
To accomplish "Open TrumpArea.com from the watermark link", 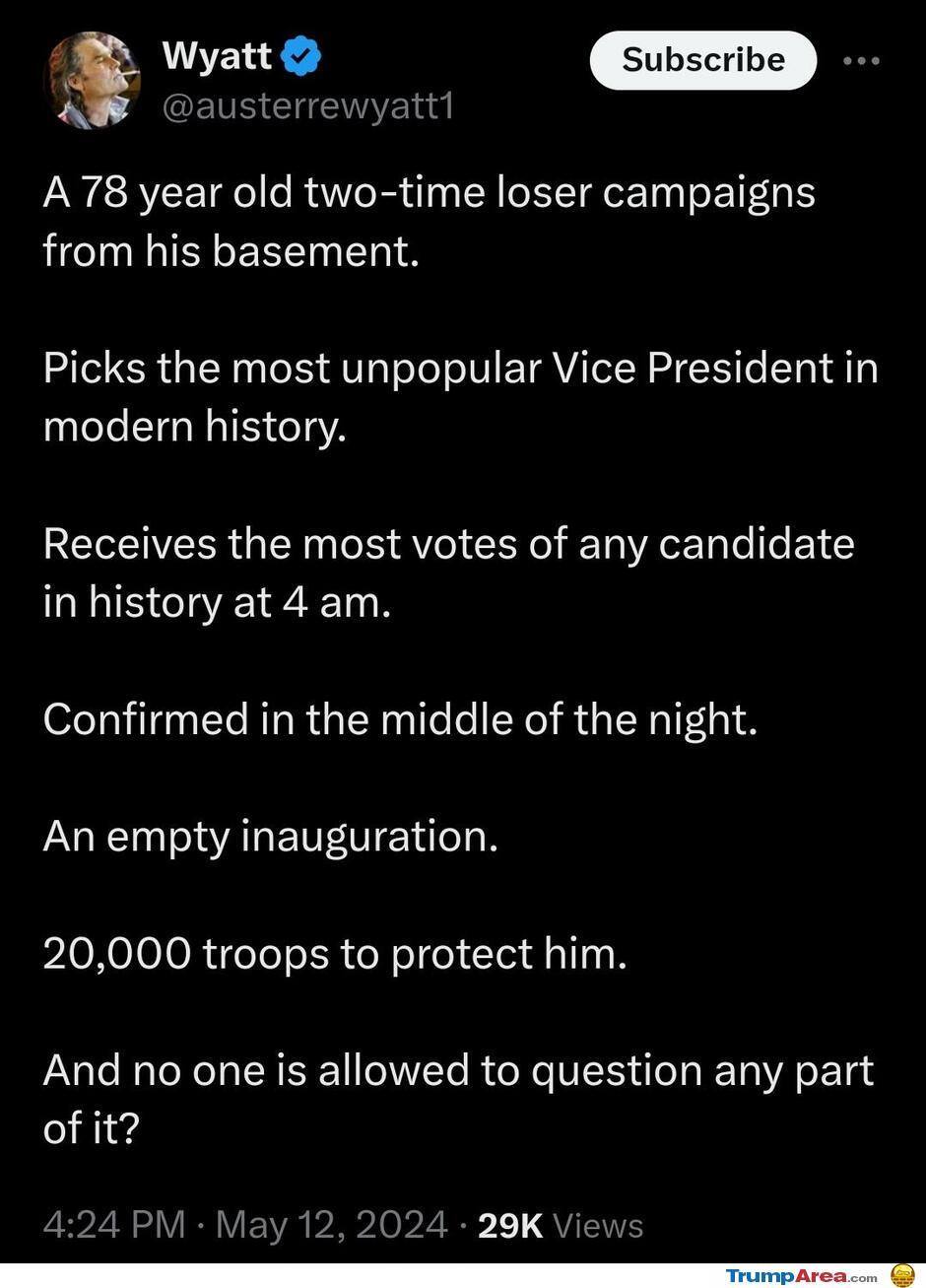I will point(803,1275).
